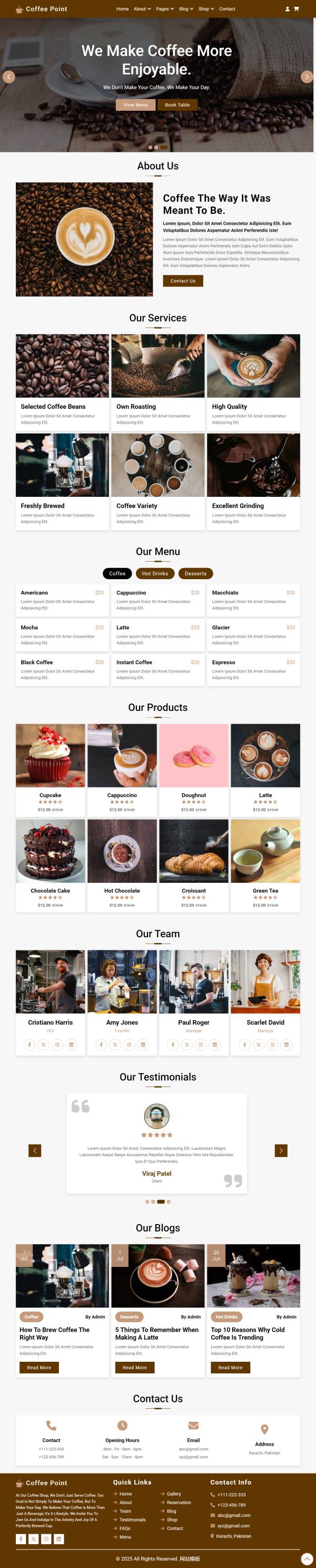Open Gallery in footer Quick Links
316x1568 pixels.
tap(174, 1494)
